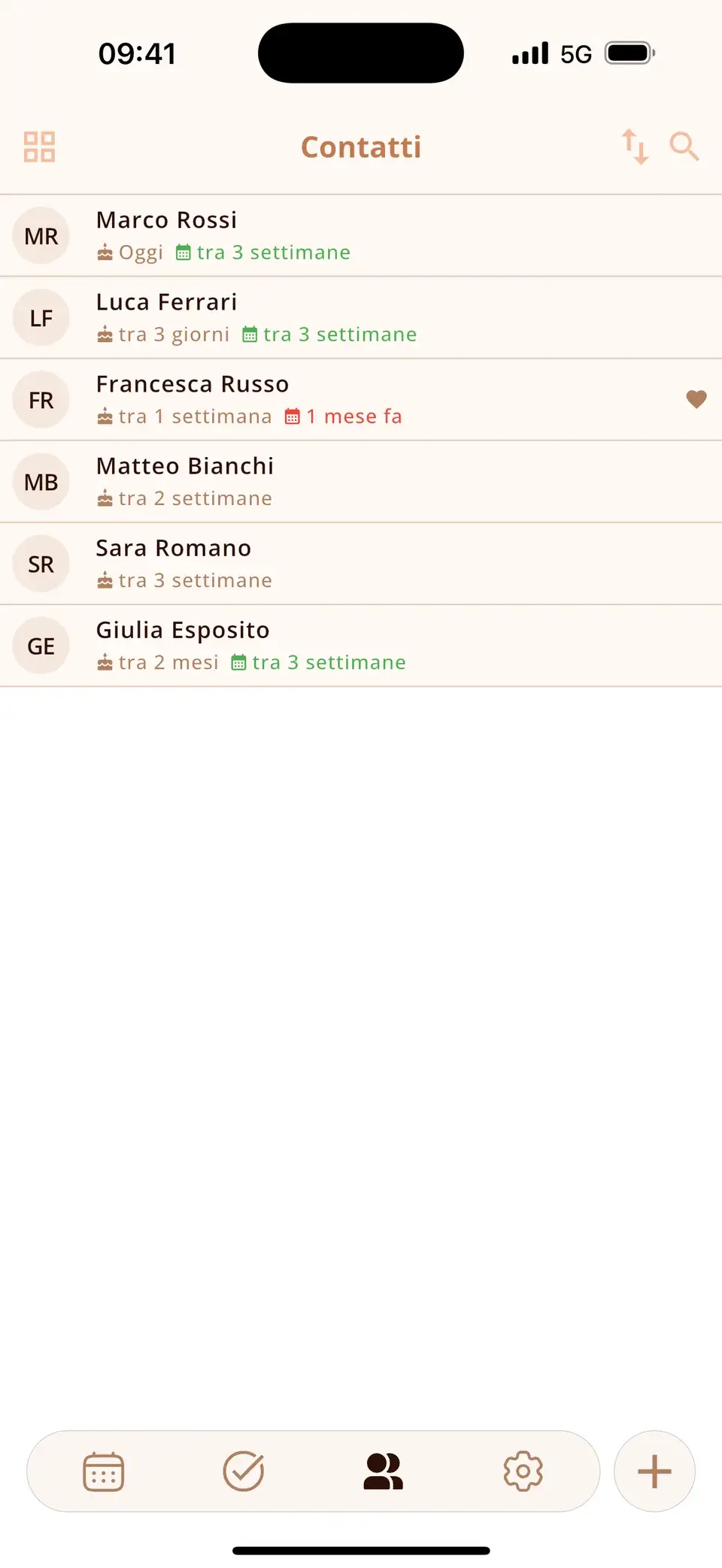
Task: Open the settings gear tab
Action: click(x=523, y=1471)
